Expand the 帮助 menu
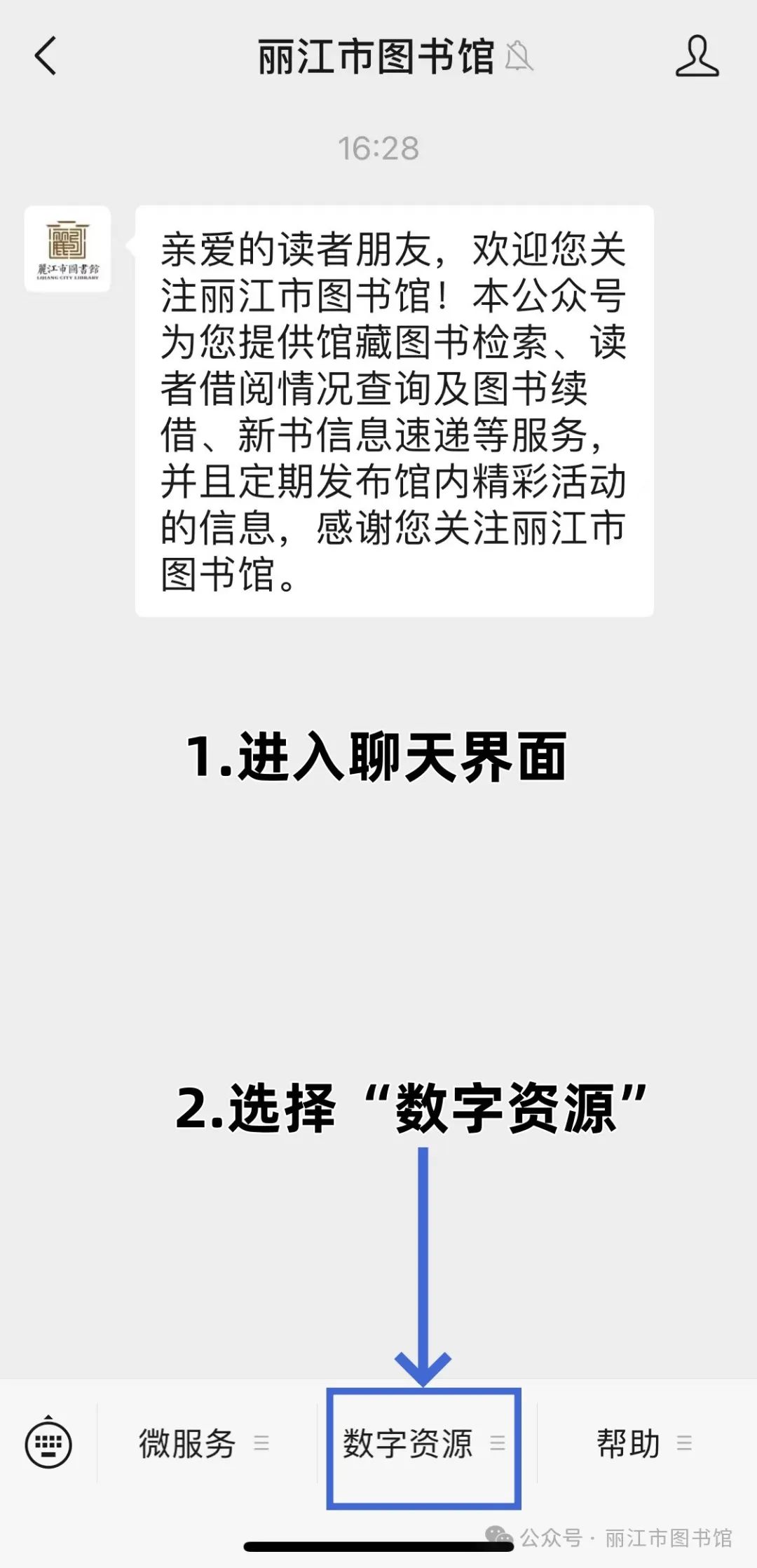The width and height of the screenshot is (757, 1568). click(x=643, y=1443)
